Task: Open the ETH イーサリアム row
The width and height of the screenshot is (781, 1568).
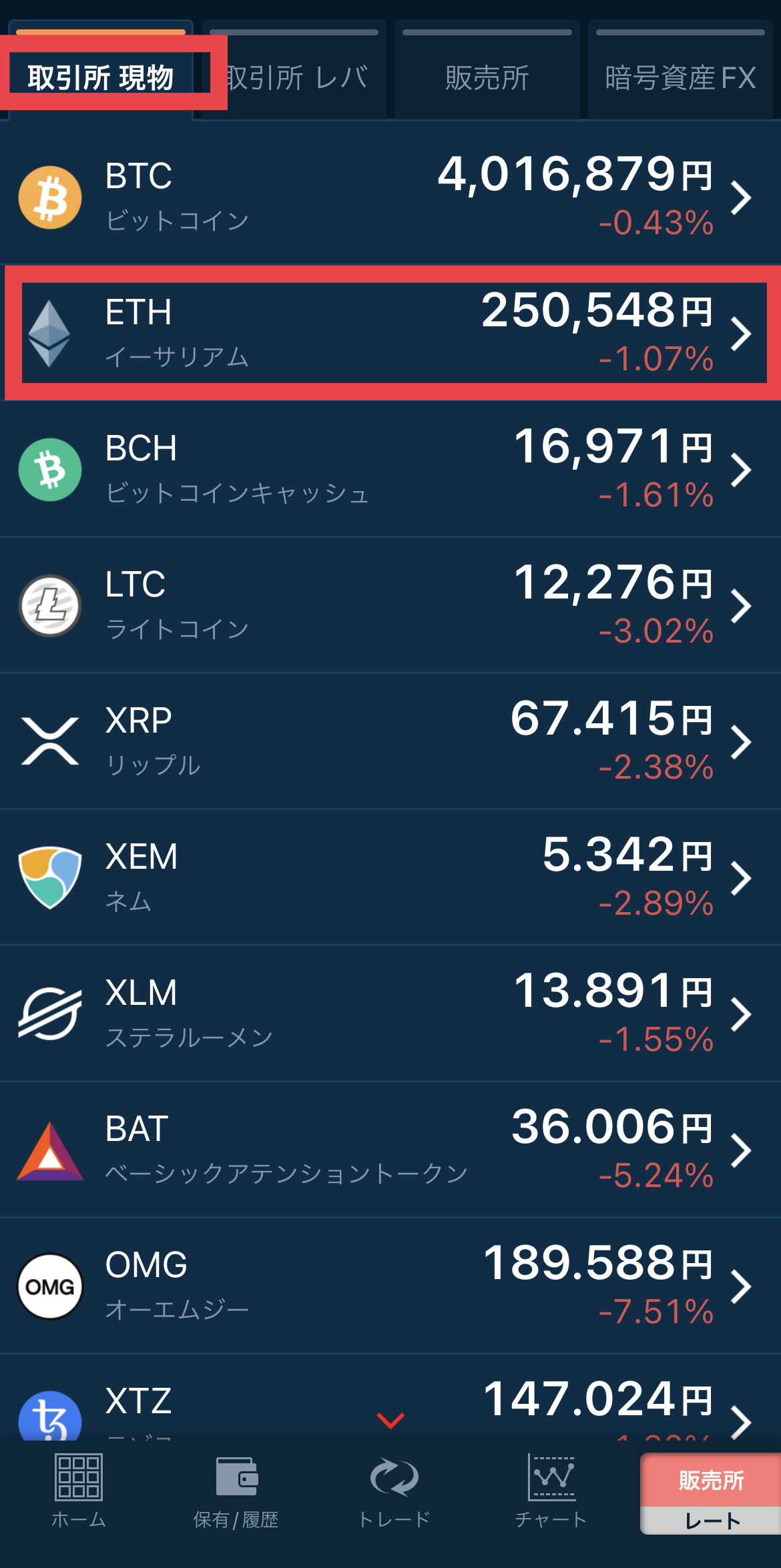Action: pos(390,334)
